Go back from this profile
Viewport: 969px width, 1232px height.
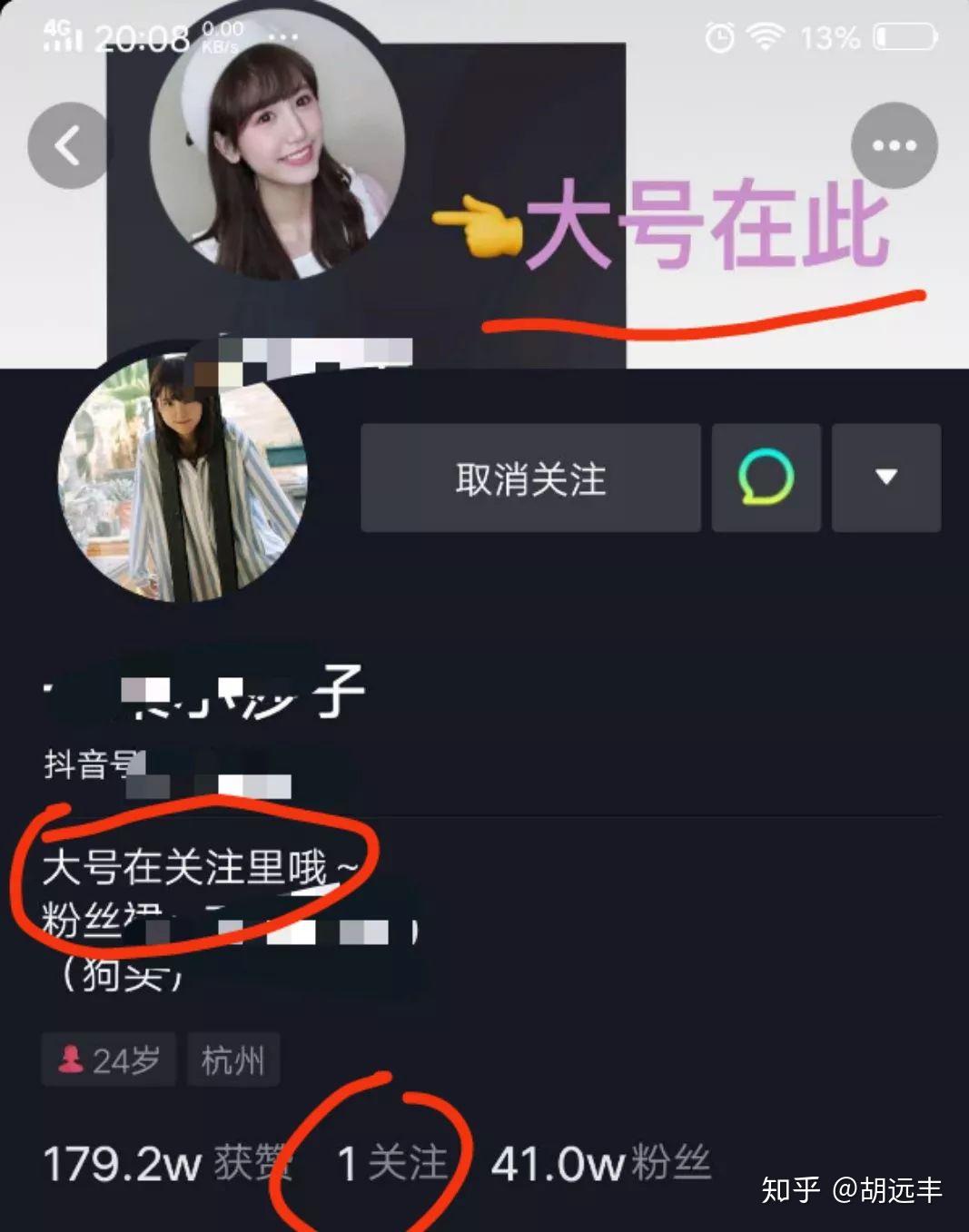point(68,146)
